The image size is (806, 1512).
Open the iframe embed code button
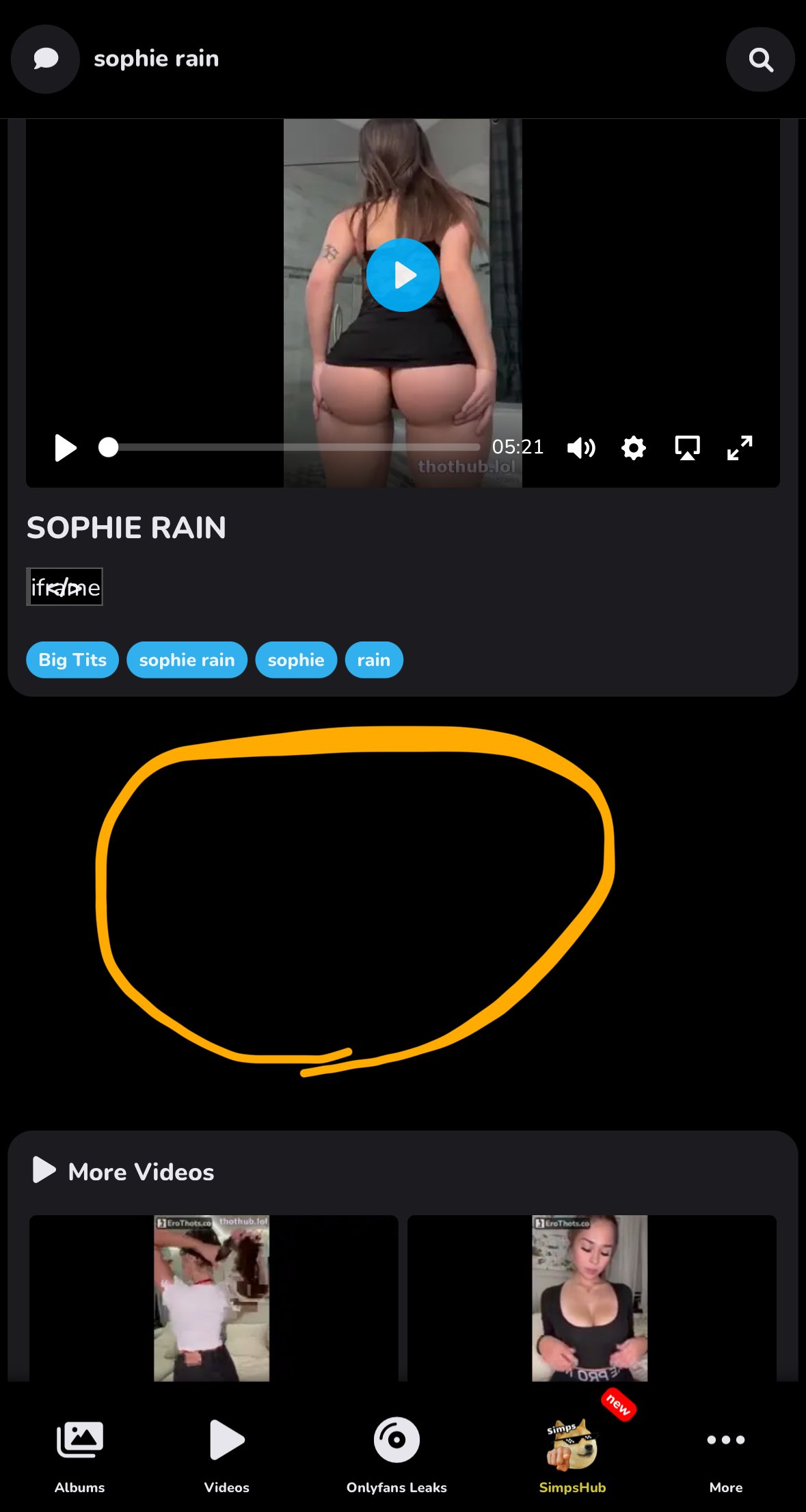(65, 587)
